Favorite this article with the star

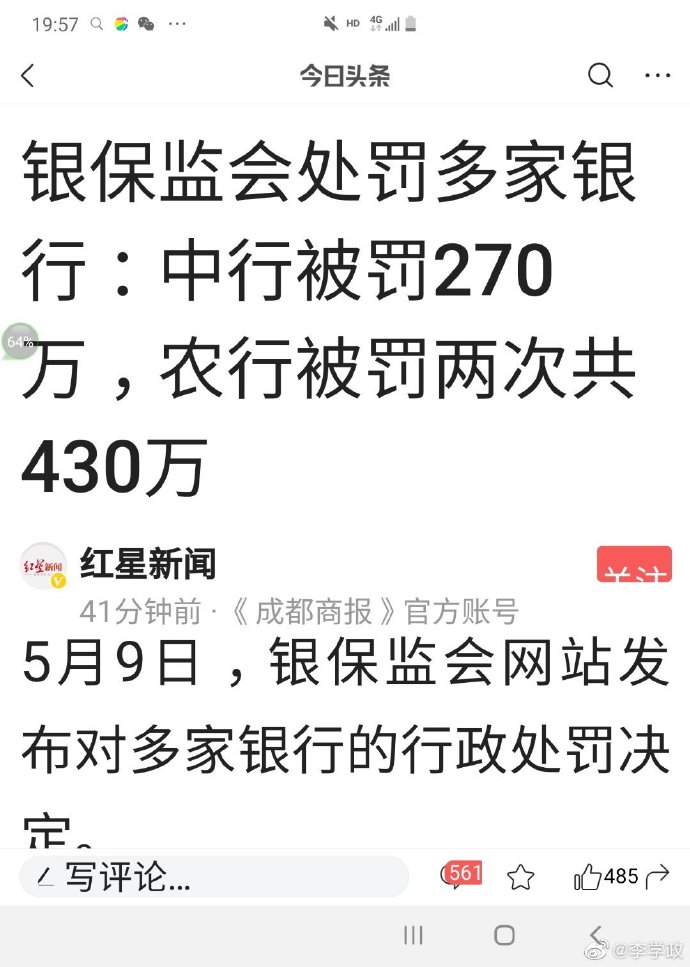[520, 877]
